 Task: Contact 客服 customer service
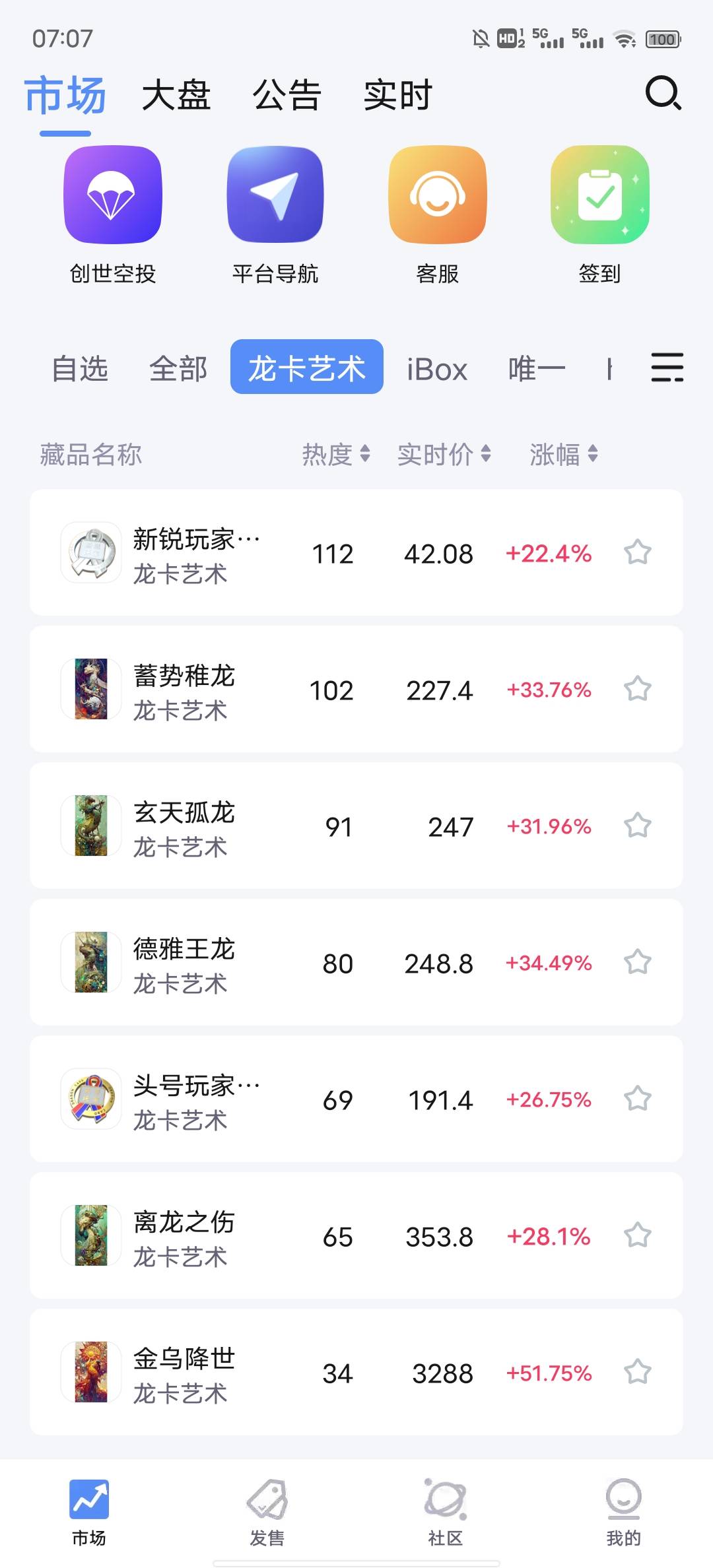(x=438, y=215)
